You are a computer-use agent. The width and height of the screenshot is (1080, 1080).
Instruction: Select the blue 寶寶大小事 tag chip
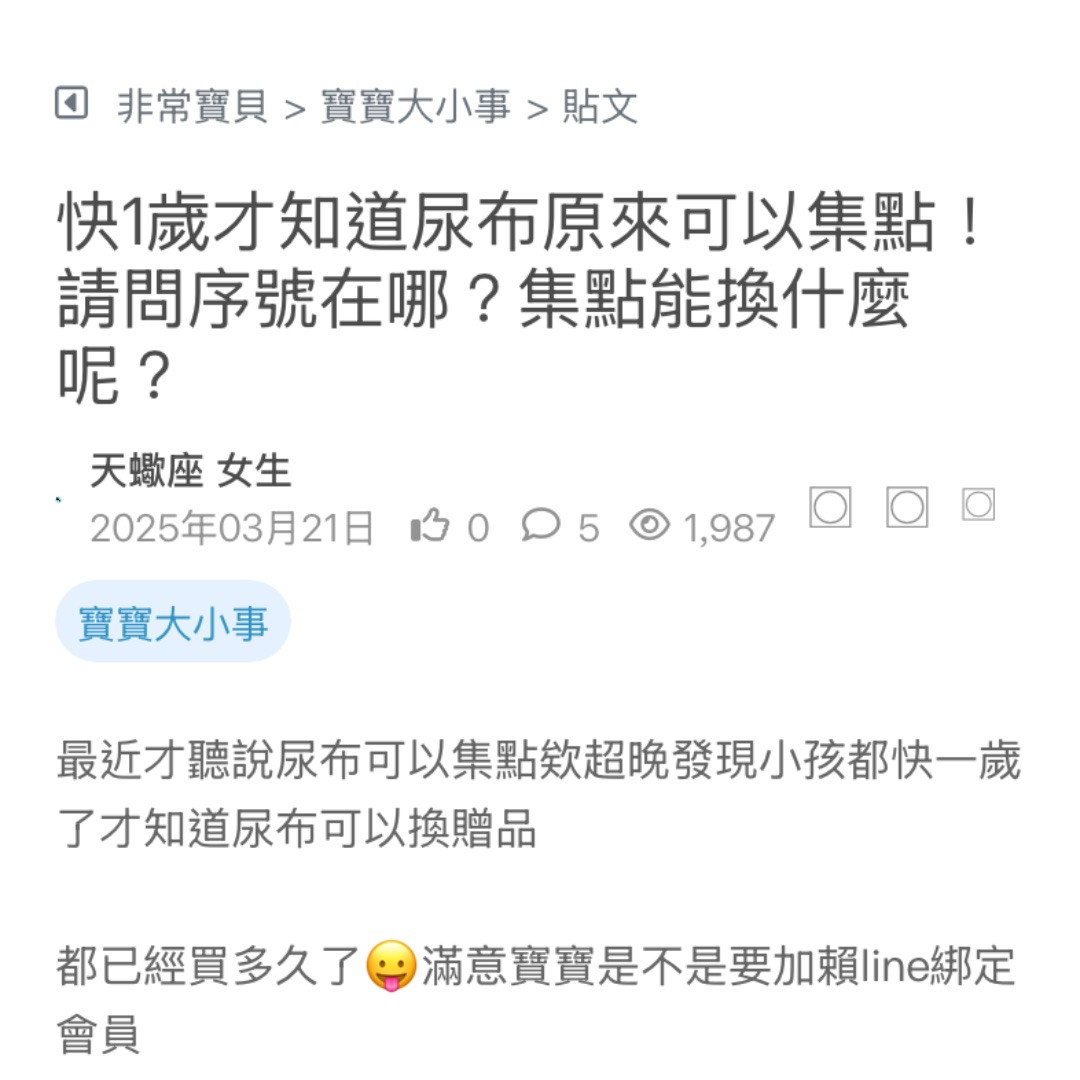click(173, 622)
